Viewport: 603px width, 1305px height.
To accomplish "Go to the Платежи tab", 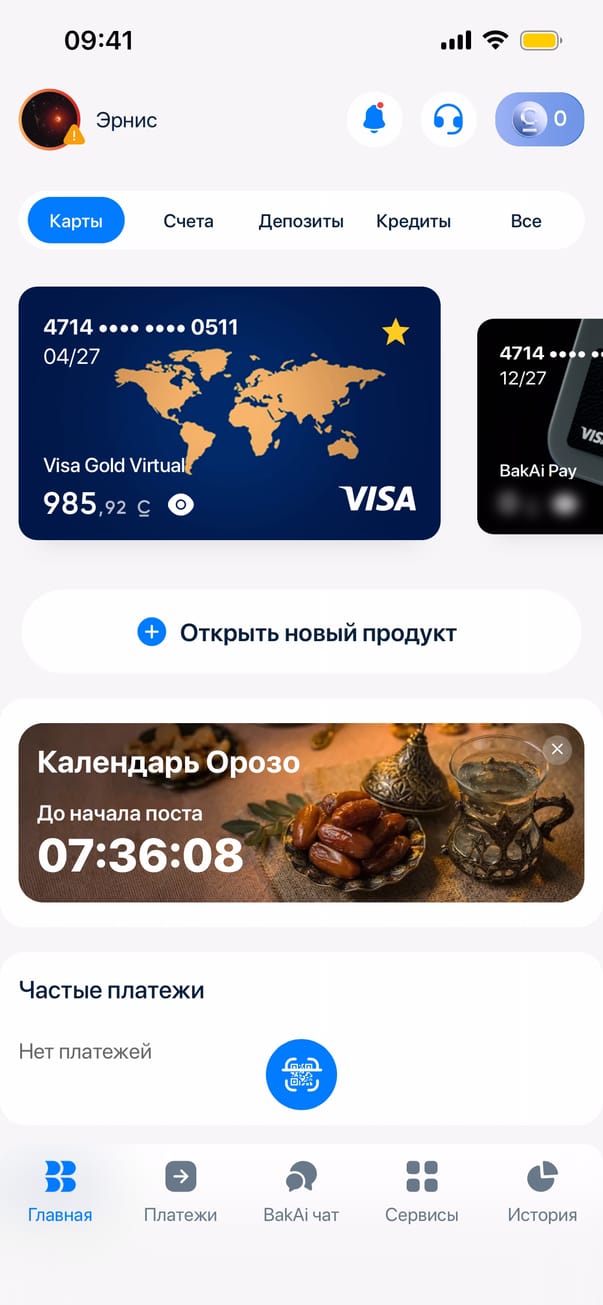I will coord(180,1192).
